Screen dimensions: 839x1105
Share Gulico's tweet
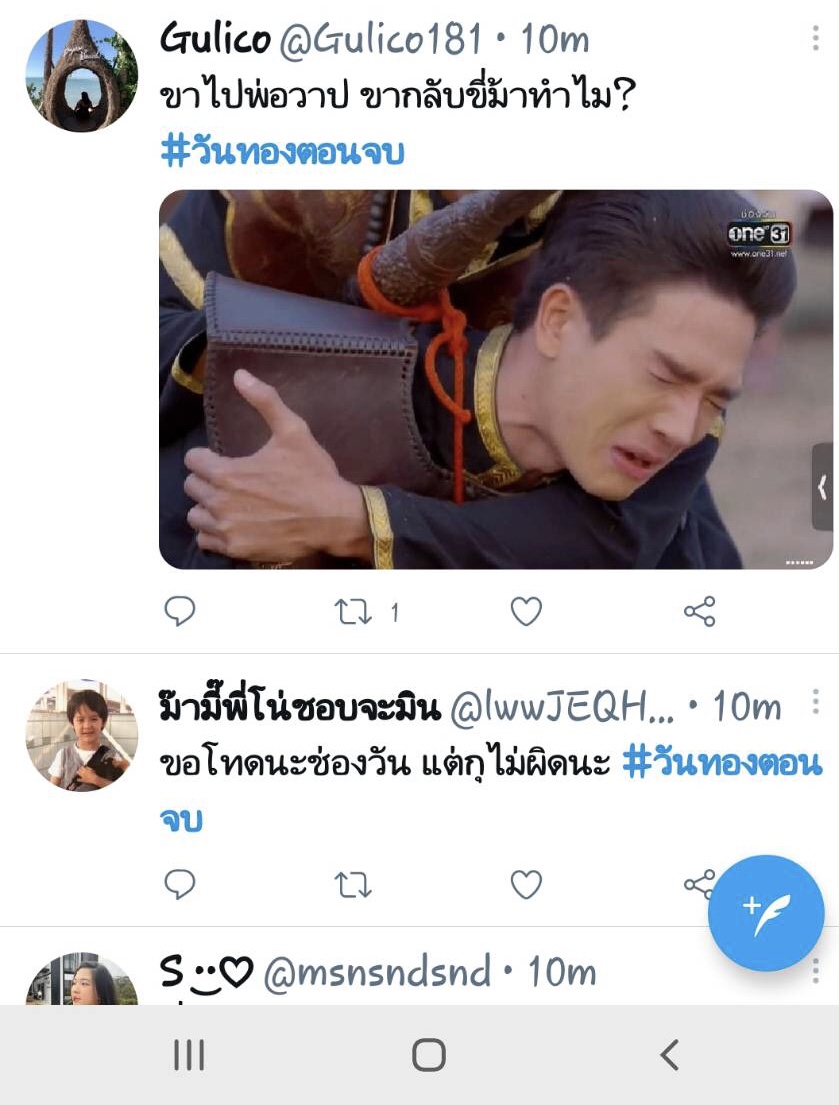click(x=699, y=611)
